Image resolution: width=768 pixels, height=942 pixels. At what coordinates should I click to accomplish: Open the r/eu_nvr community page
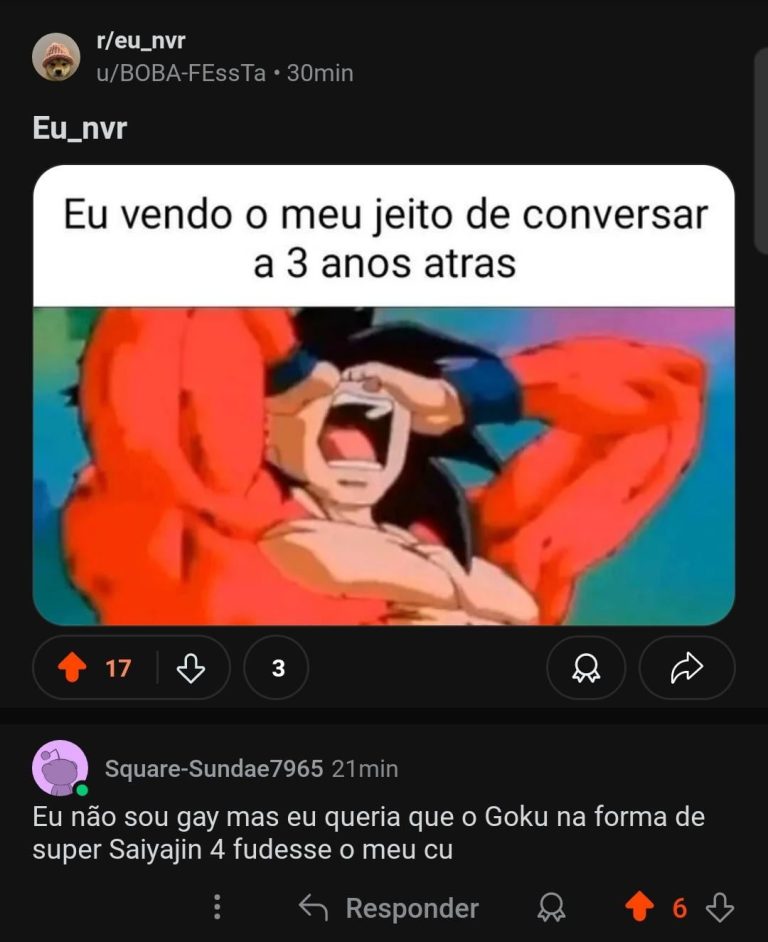click(140, 42)
